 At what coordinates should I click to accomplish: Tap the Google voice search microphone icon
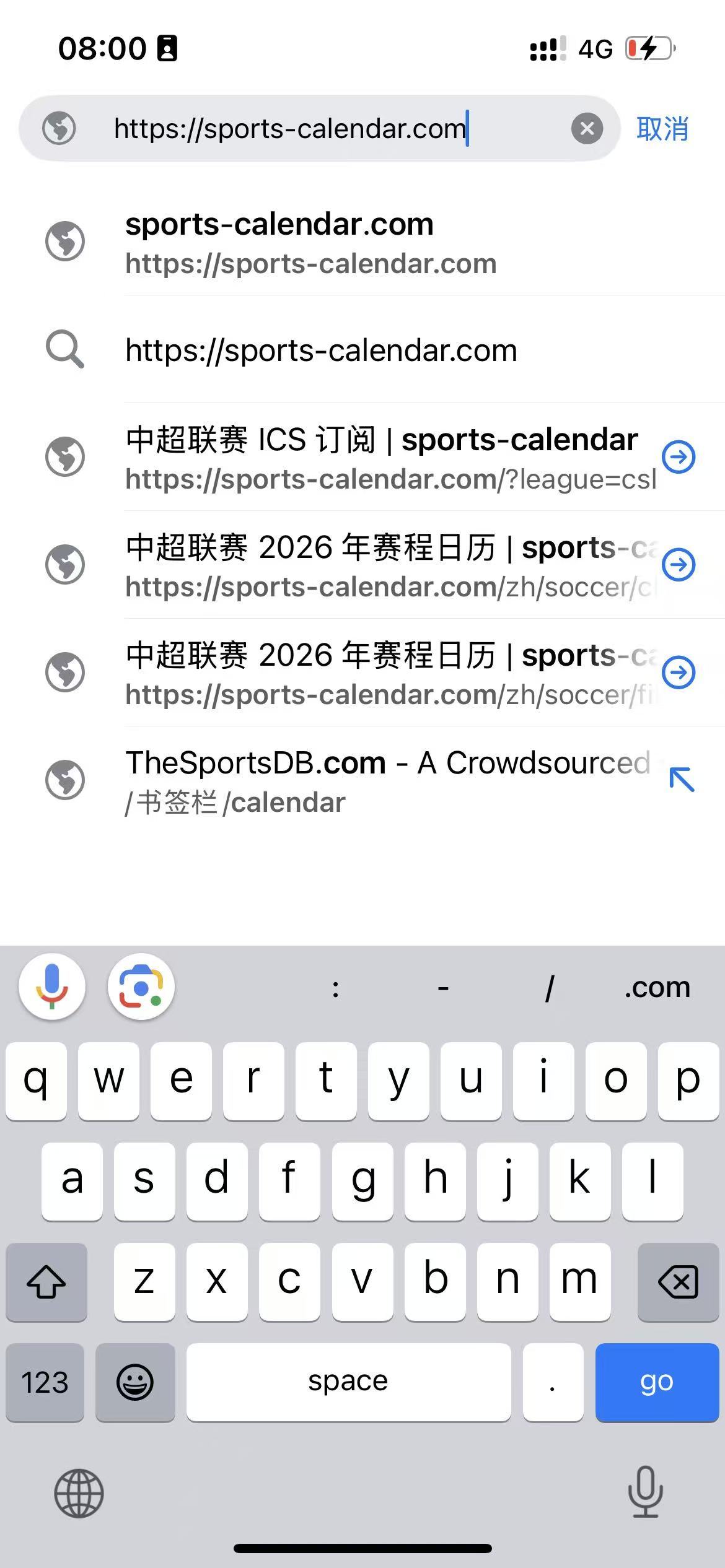coord(51,986)
